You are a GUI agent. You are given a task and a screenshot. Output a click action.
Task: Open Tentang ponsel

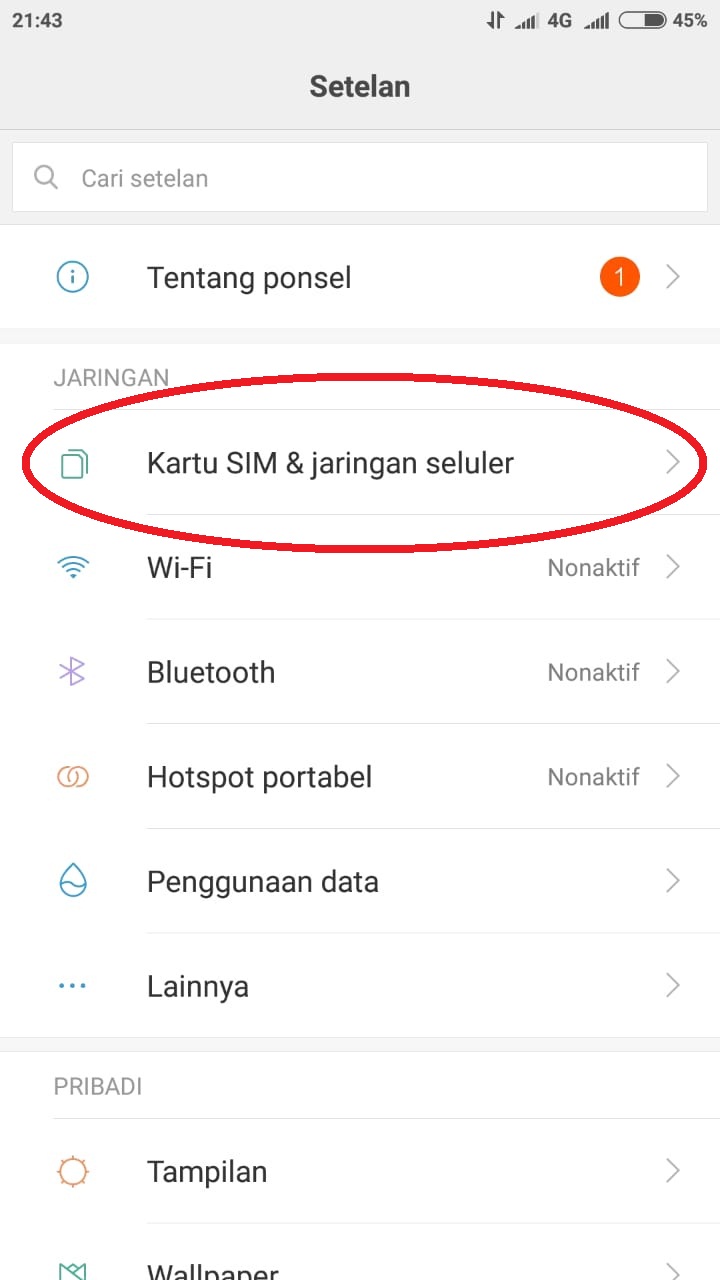click(360, 277)
